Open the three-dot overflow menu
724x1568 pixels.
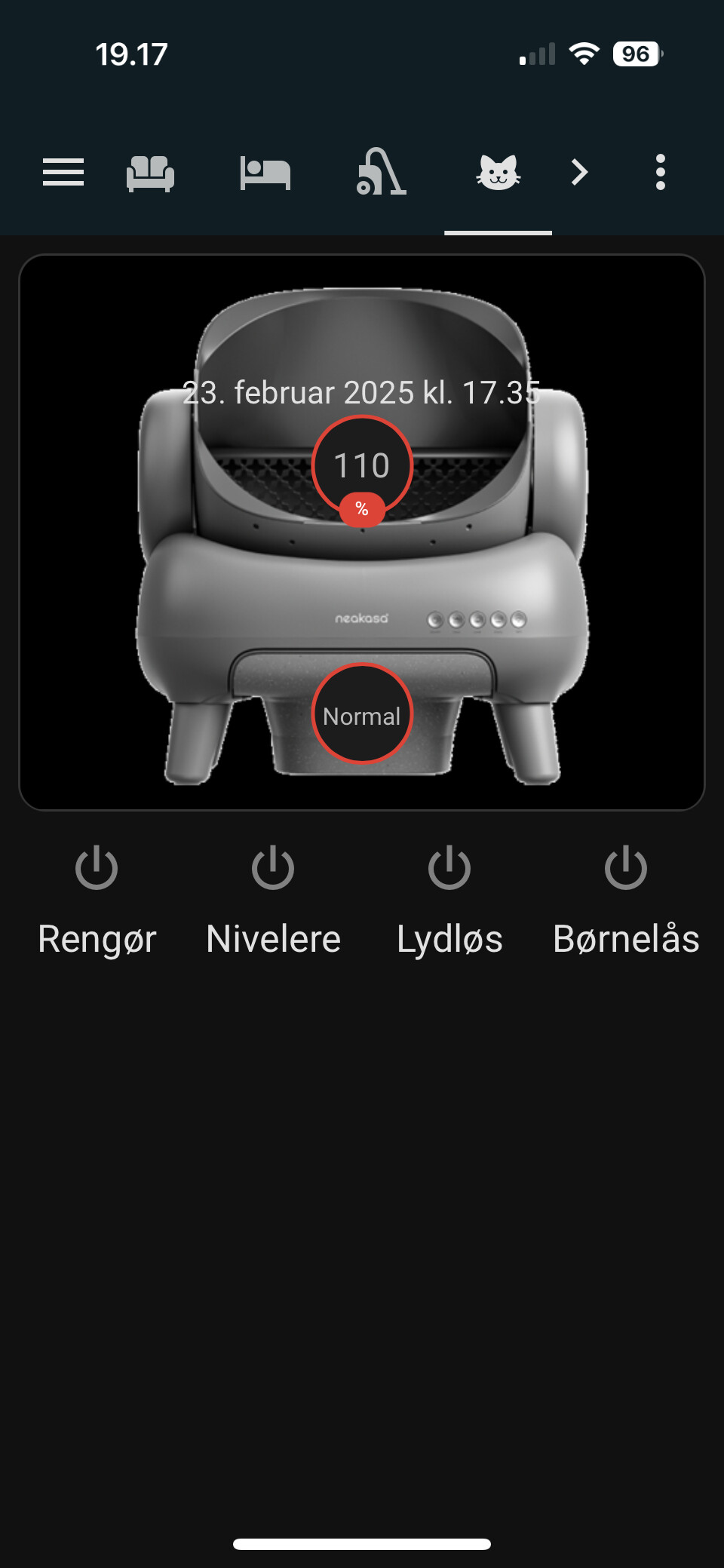pyautogui.click(x=661, y=173)
